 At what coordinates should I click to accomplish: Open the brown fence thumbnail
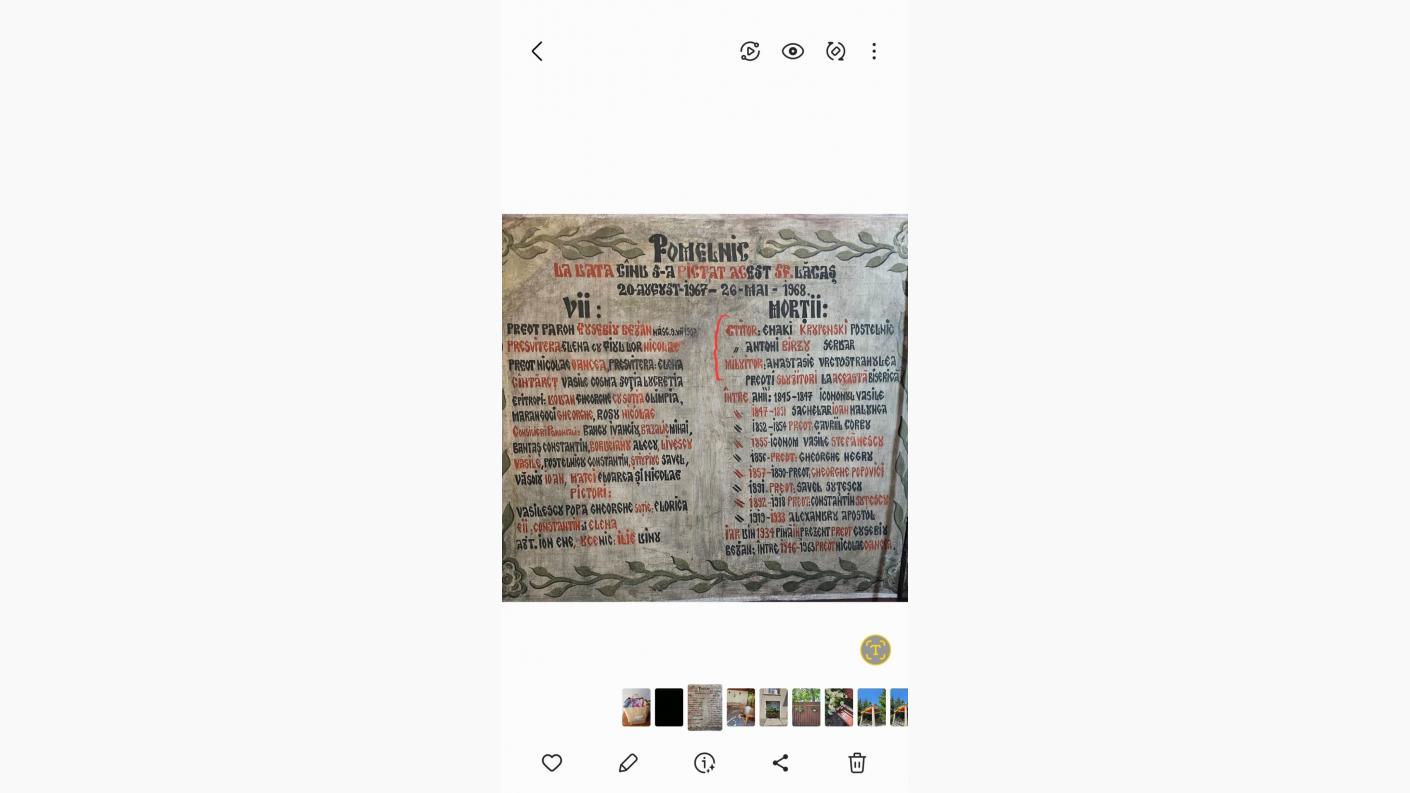click(x=806, y=707)
